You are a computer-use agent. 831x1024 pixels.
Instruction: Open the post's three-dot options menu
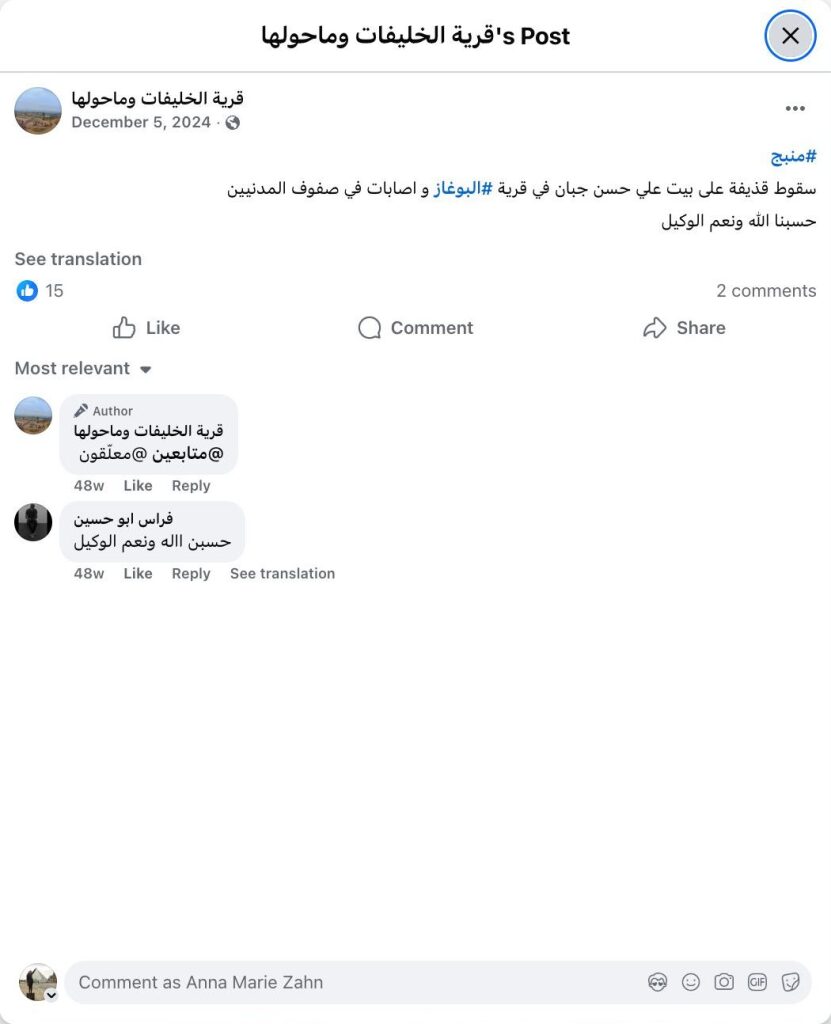point(795,109)
